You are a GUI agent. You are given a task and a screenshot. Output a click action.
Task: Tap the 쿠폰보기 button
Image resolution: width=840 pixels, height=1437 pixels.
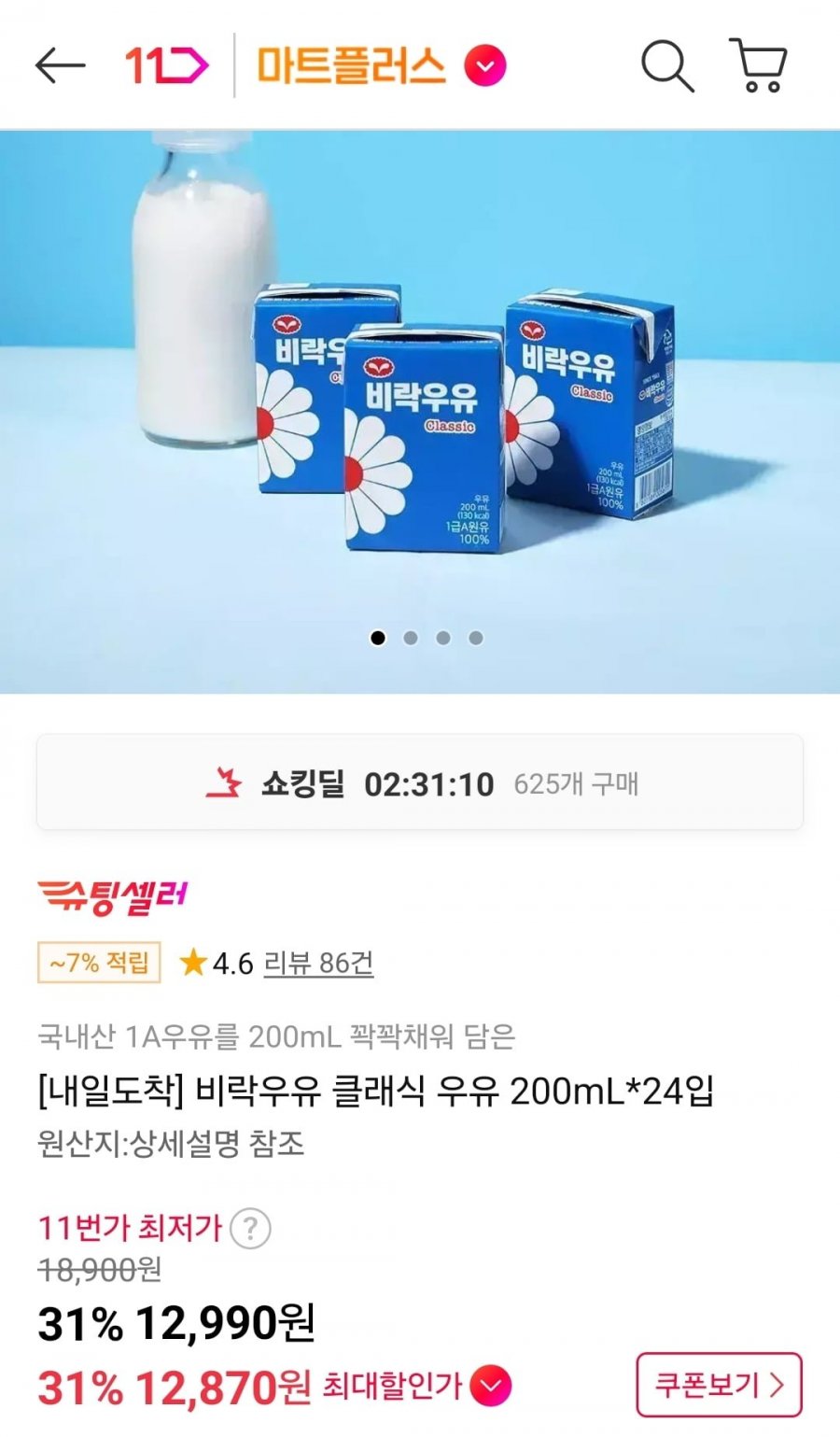[x=719, y=1385]
